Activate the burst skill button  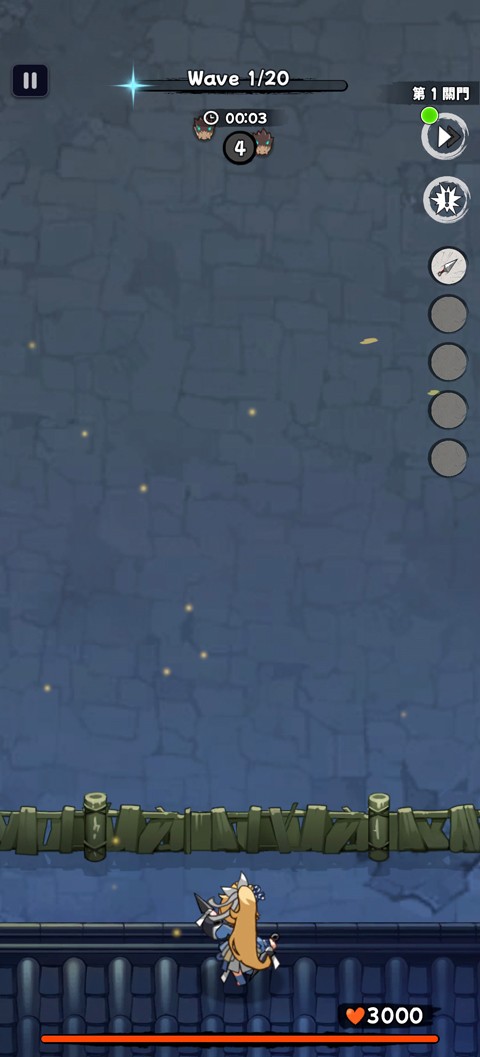(446, 200)
